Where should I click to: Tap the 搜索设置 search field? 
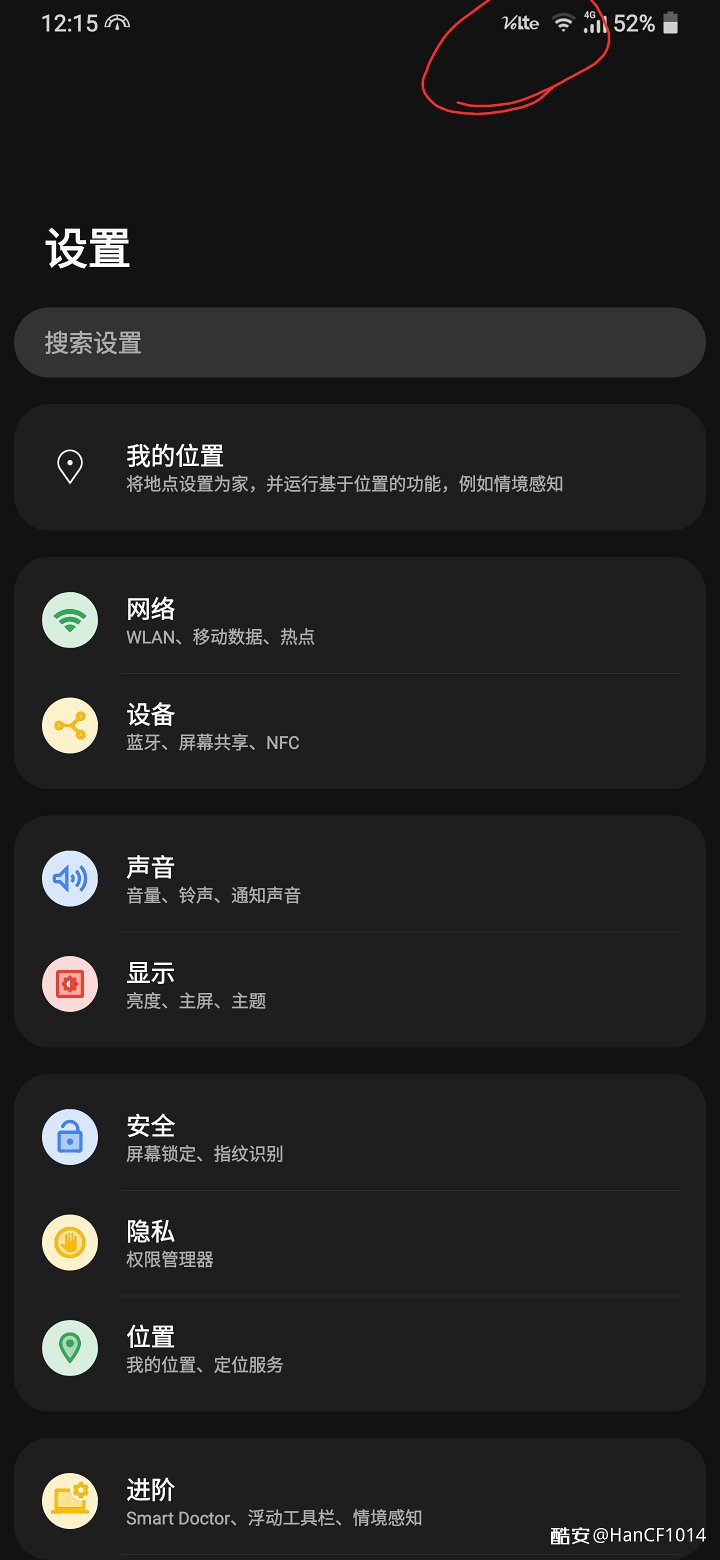click(360, 343)
